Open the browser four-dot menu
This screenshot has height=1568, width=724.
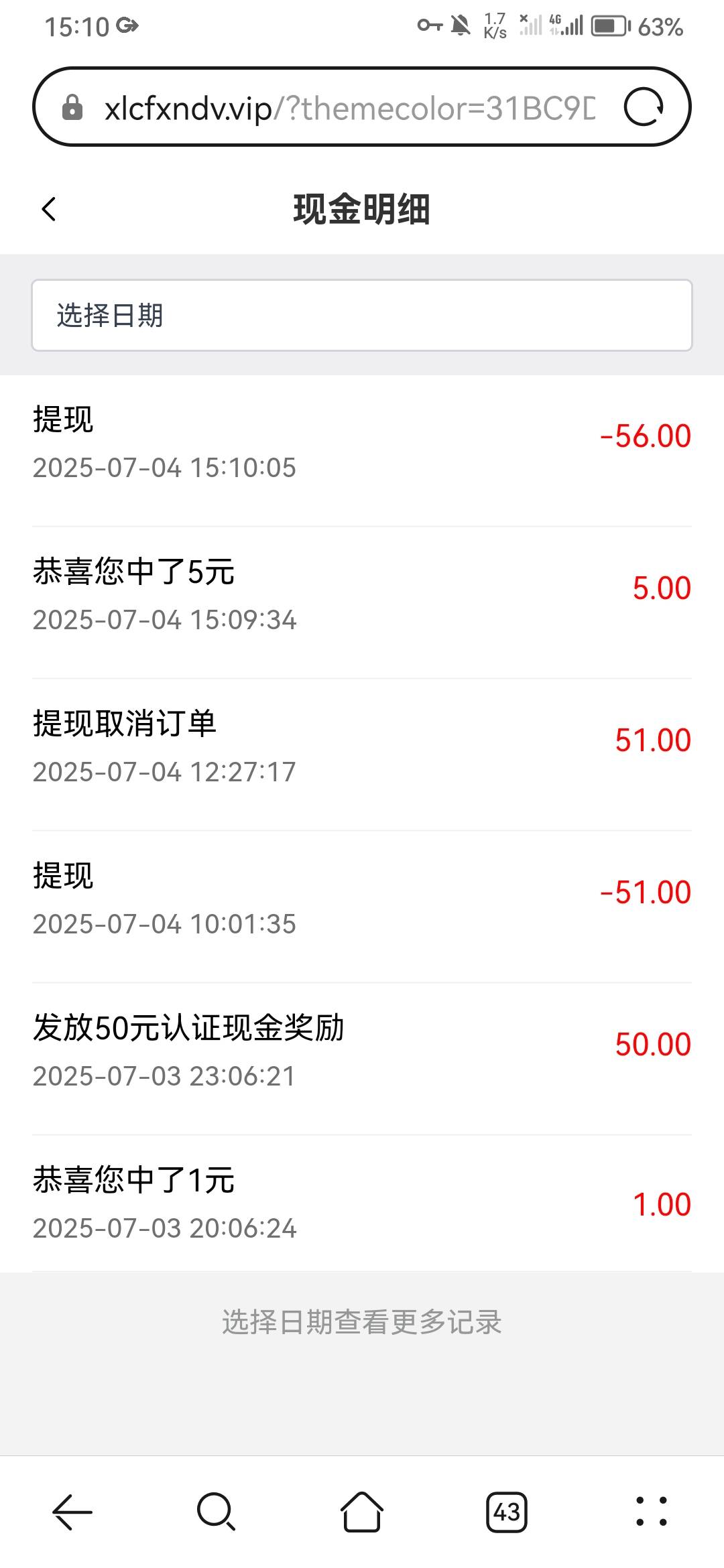click(x=652, y=1512)
